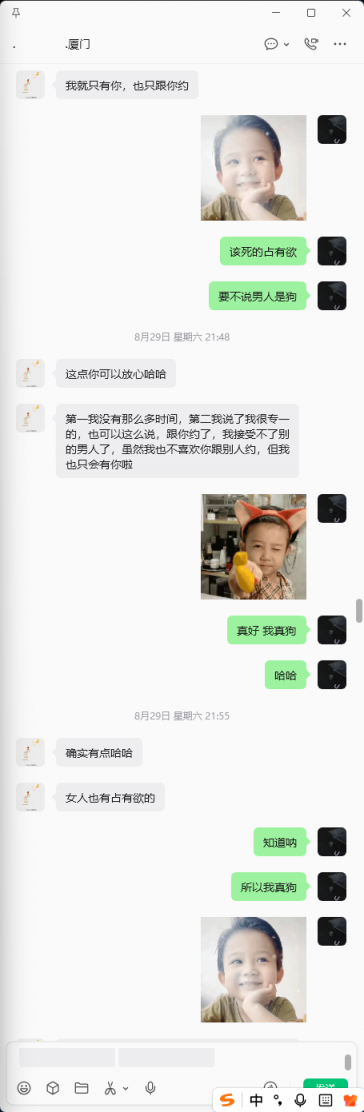Image resolution: width=364 pixels, height=1112 pixels.
Task: Open the three-dot more options menu
Action: (340, 44)
